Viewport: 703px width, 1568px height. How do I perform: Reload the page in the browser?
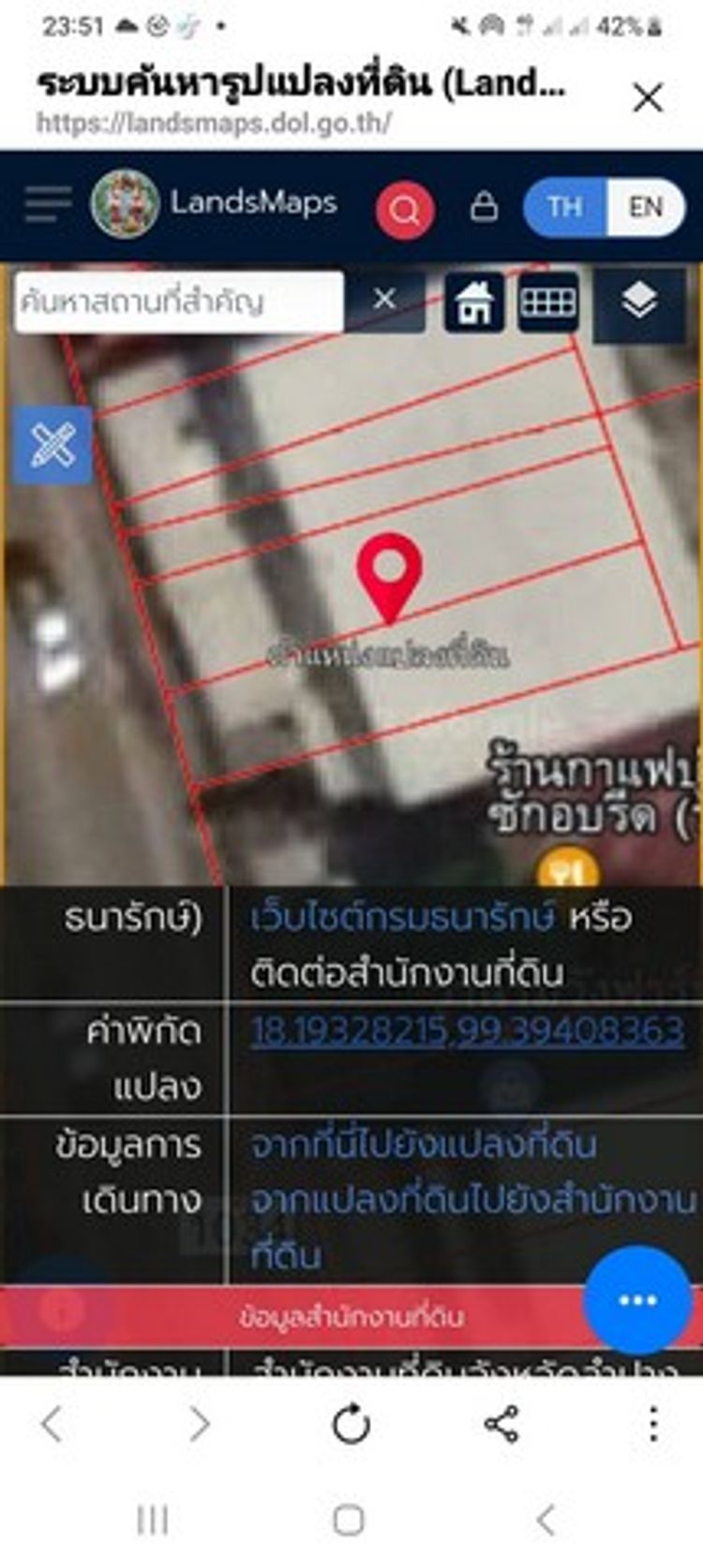click(x=351, y=1425)
